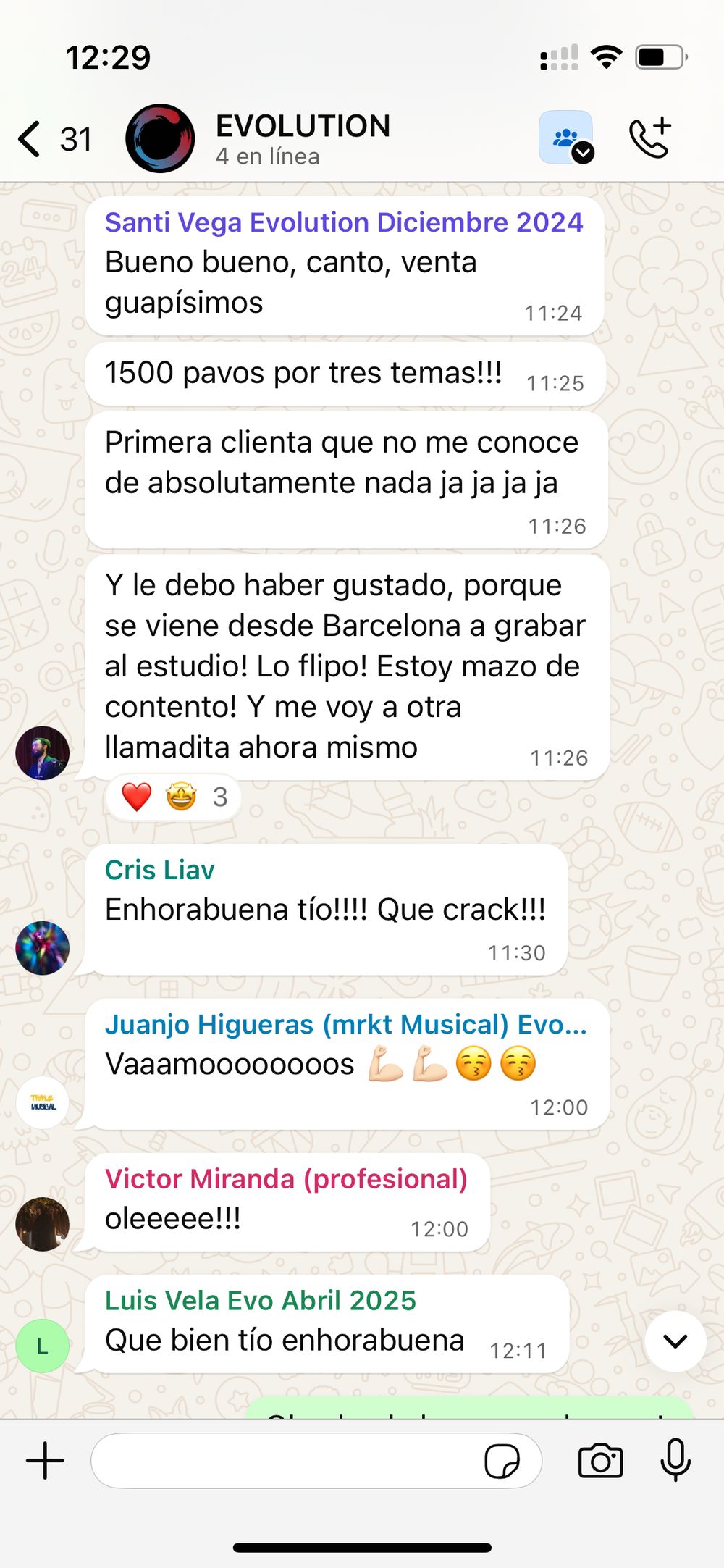View reactions on Santi's message

pos(174,797)
